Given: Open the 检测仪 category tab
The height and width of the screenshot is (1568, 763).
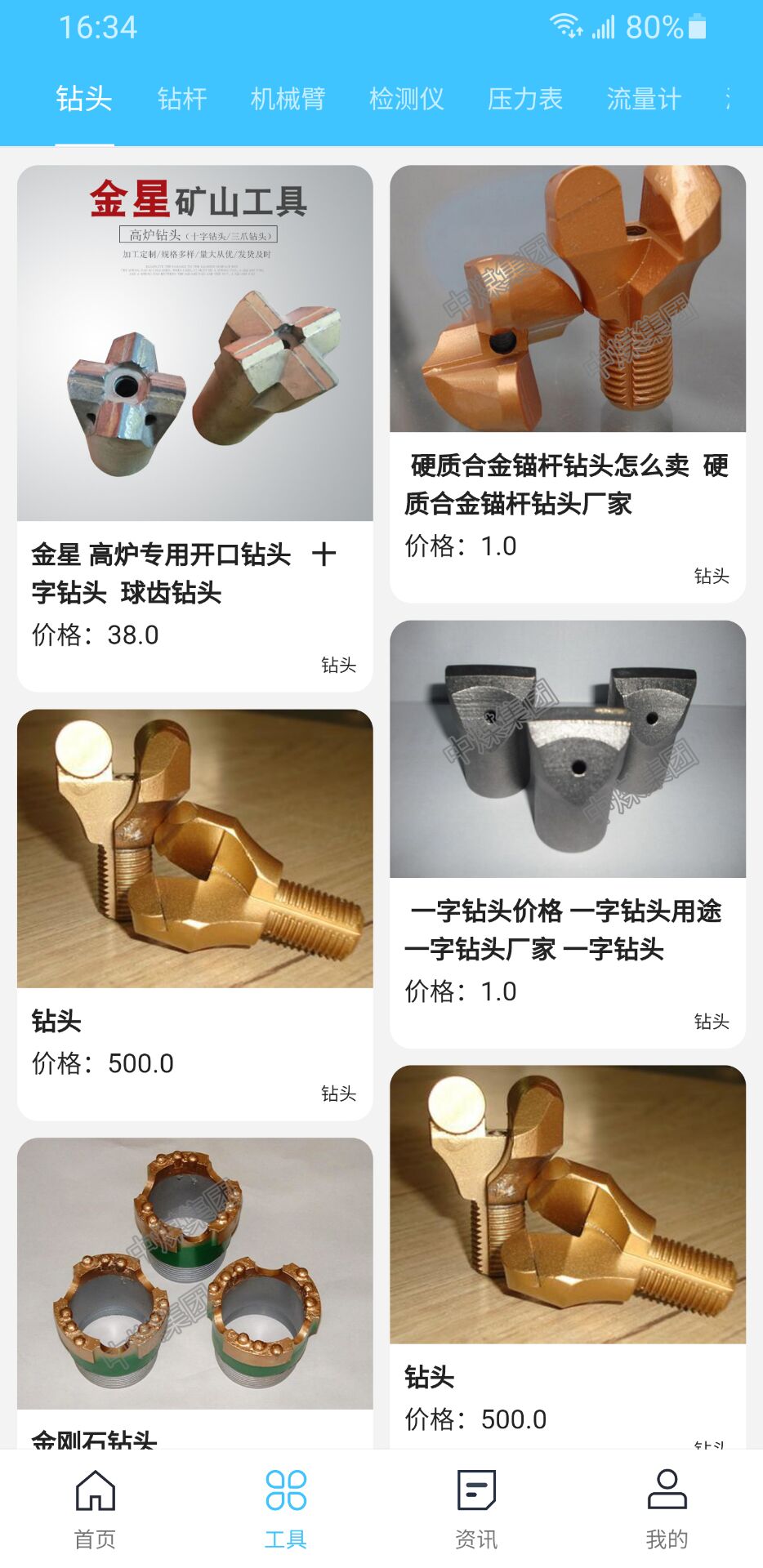Looking at the screenshot, I should coord(406,99).
